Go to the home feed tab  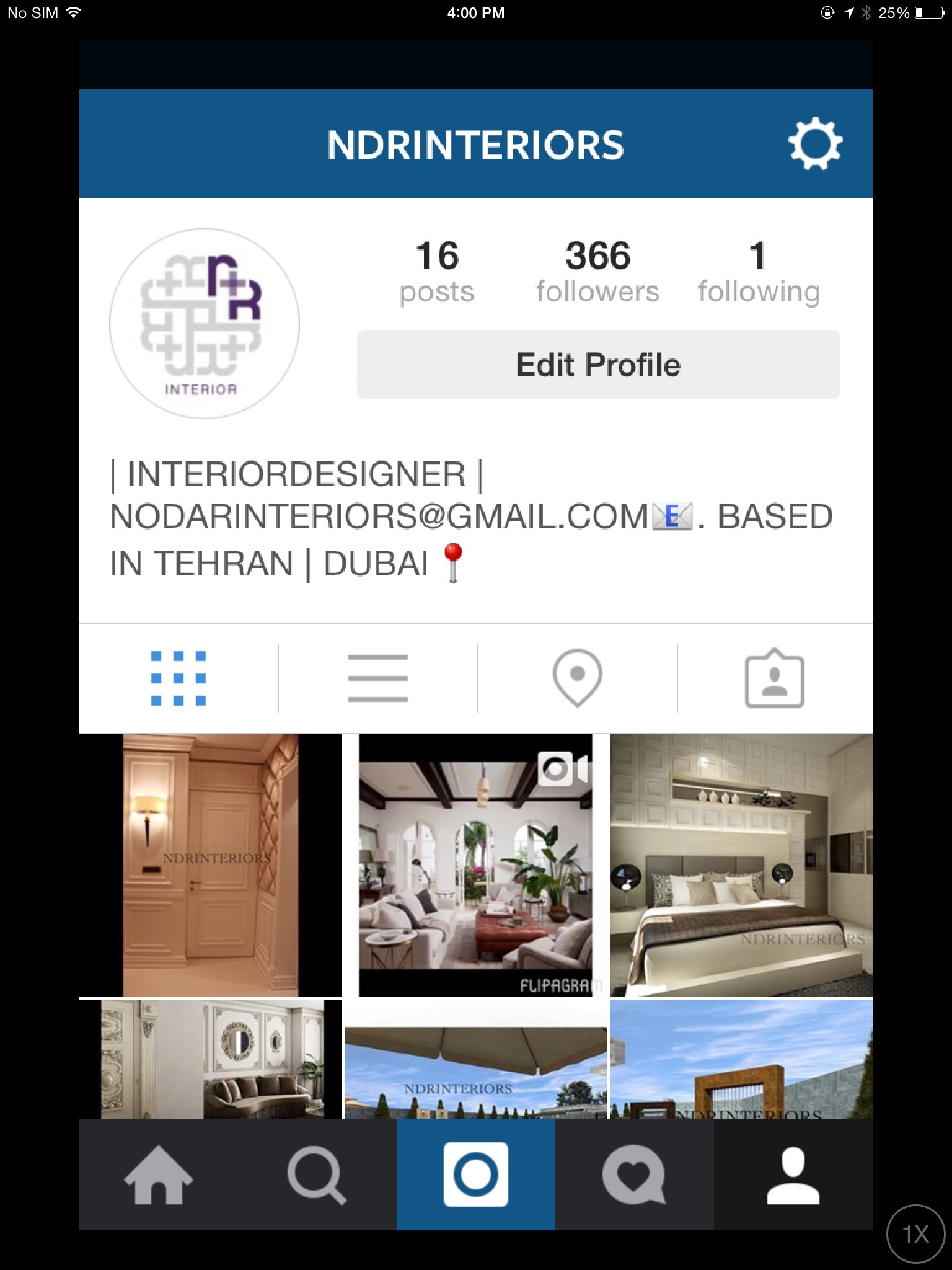click(159, 1175)
